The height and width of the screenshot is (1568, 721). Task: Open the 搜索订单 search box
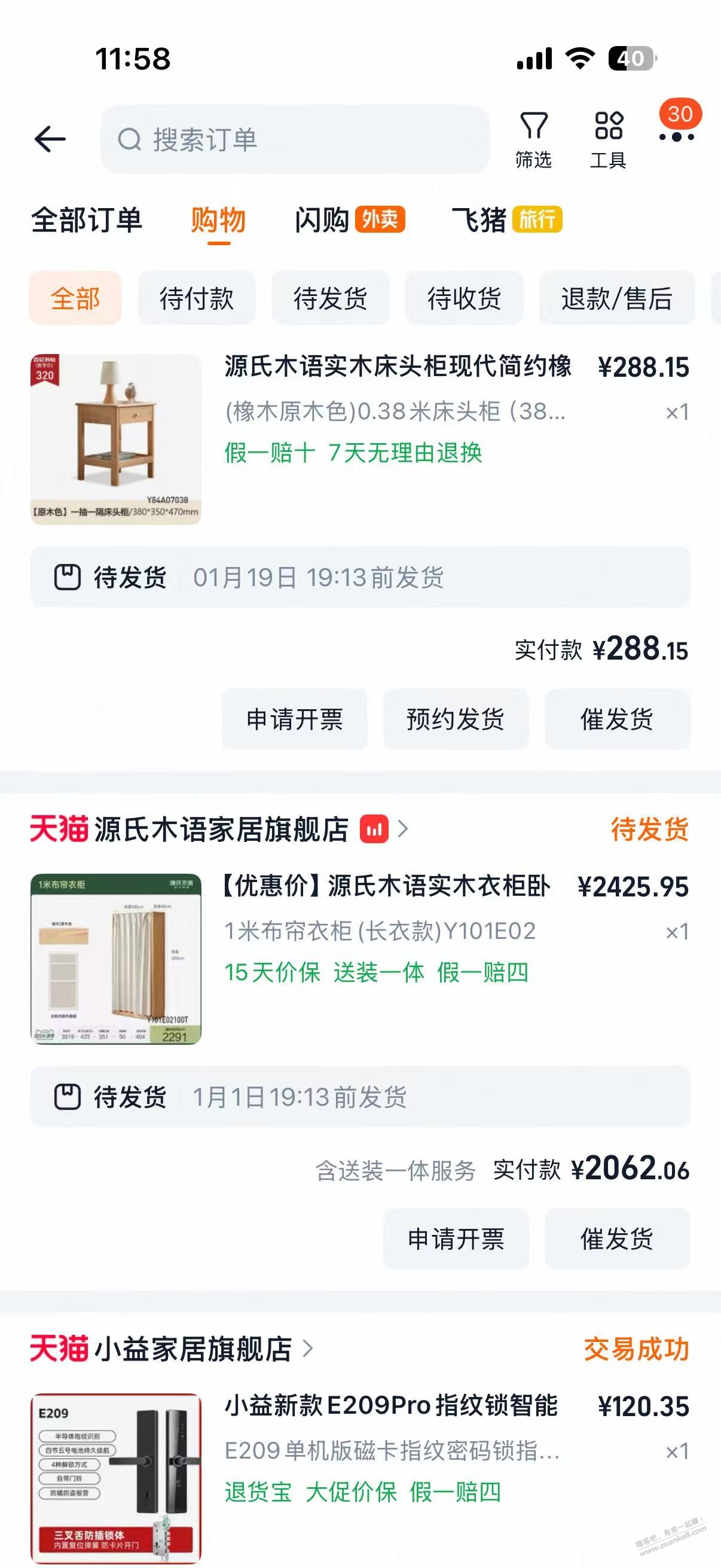coord(295,139)
